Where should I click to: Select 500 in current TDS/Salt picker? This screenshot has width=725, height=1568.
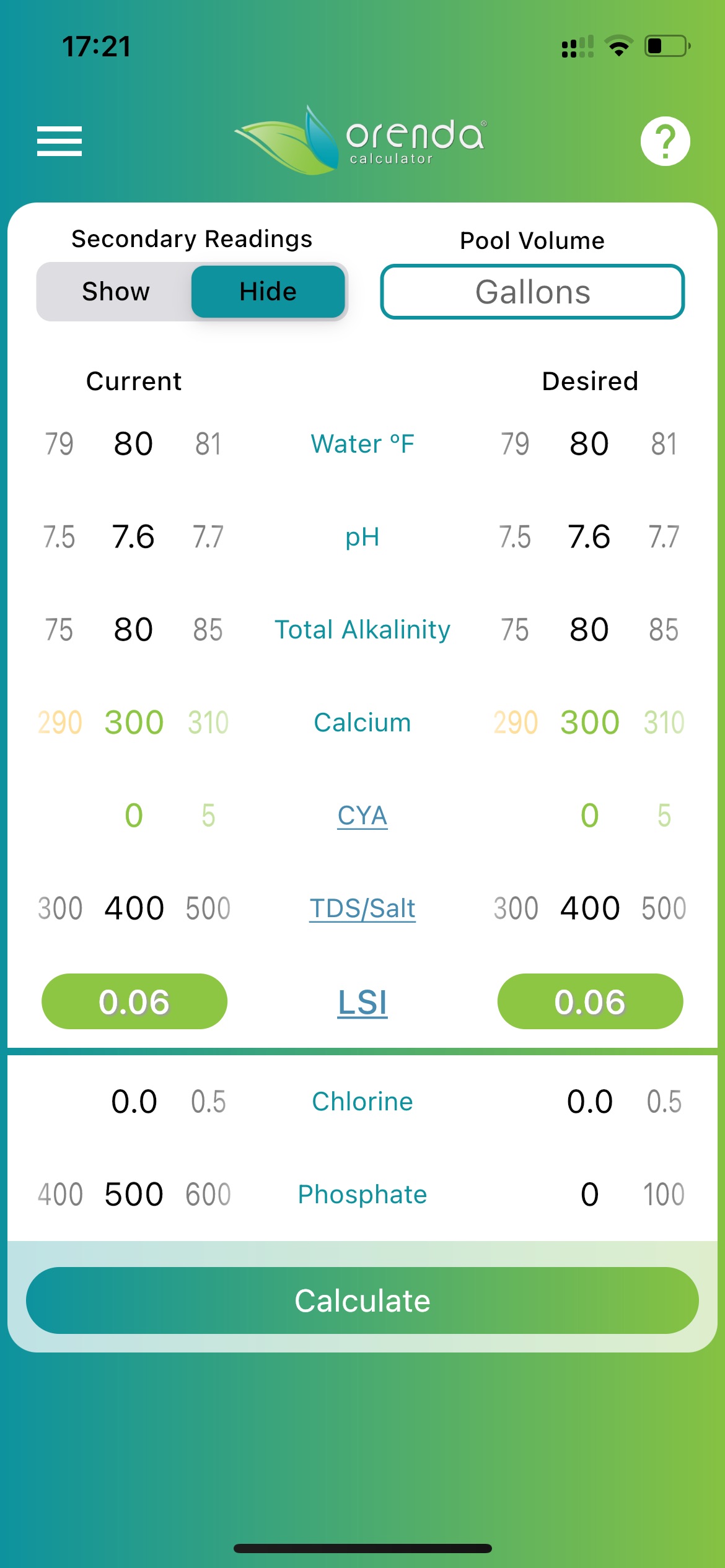(x=208, y=908)
